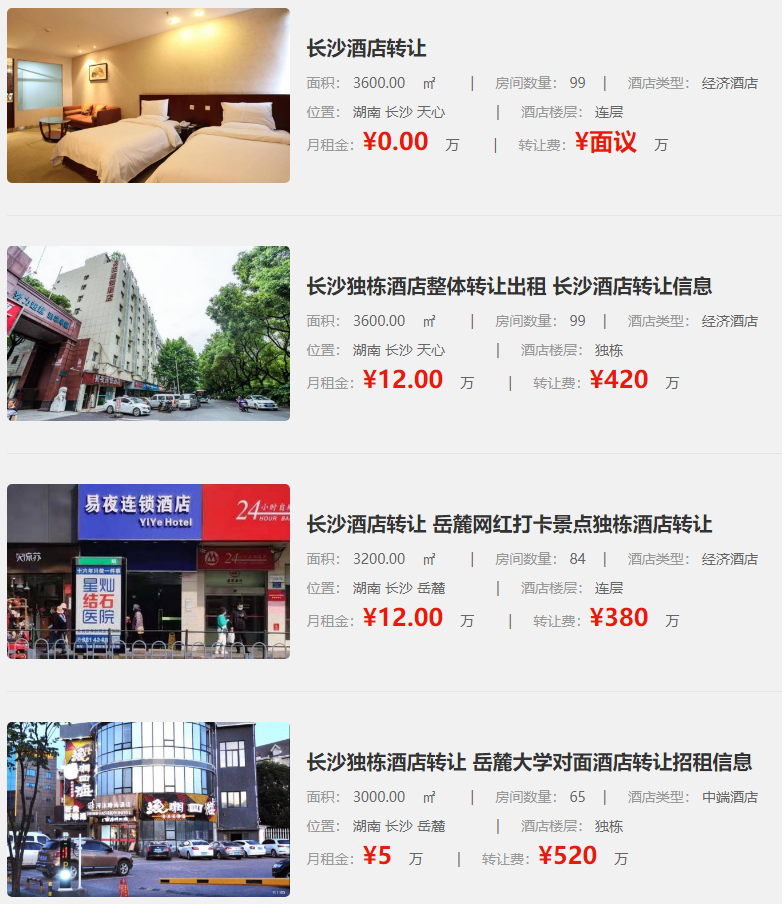The height and width of the screenshot is (904, 782).
Task: Tap the photo of the white hotel building
Action: (x=148, y=333)
